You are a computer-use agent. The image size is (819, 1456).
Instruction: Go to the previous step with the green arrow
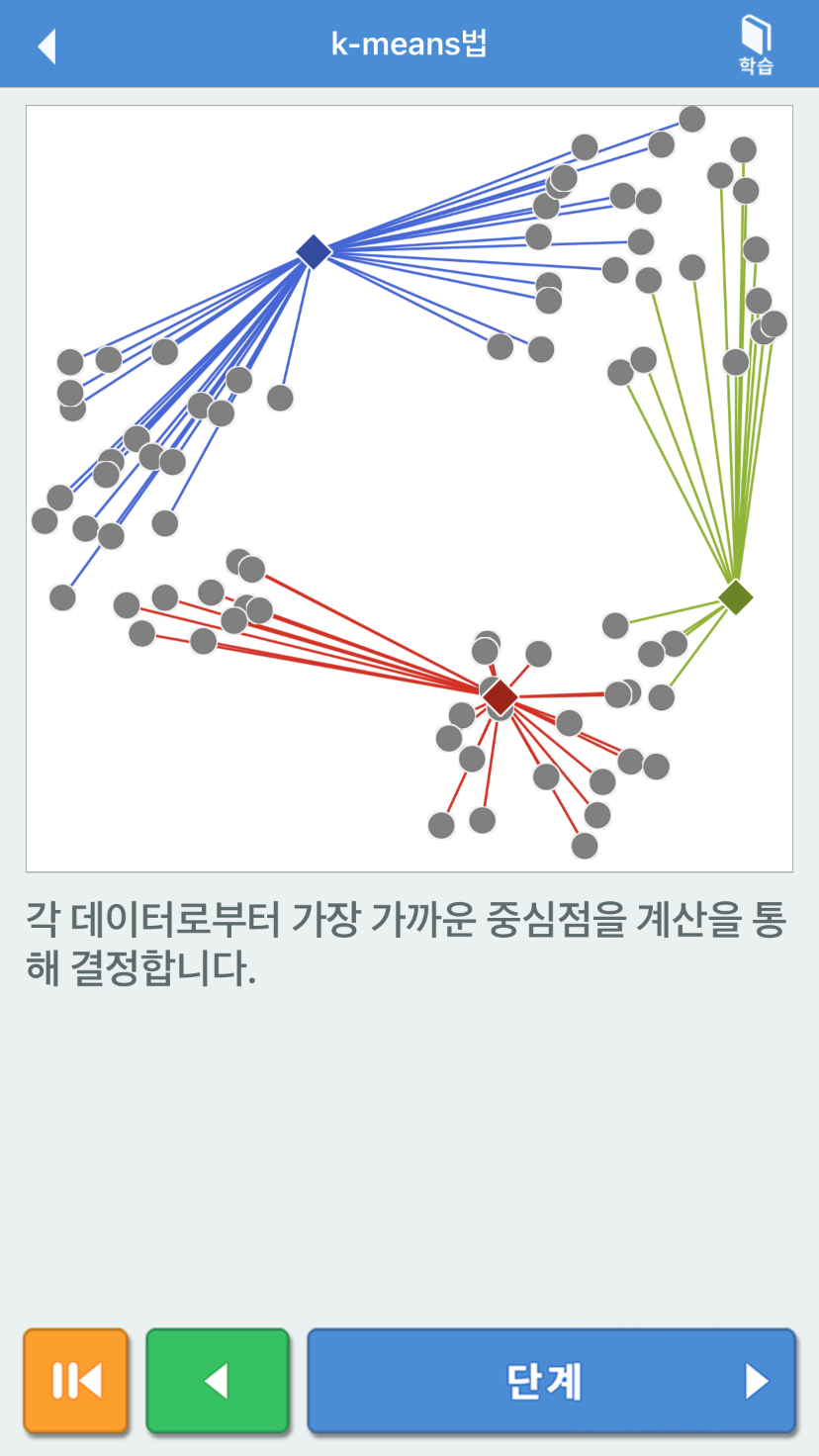pyautogui.click(x=218, y=1381)
